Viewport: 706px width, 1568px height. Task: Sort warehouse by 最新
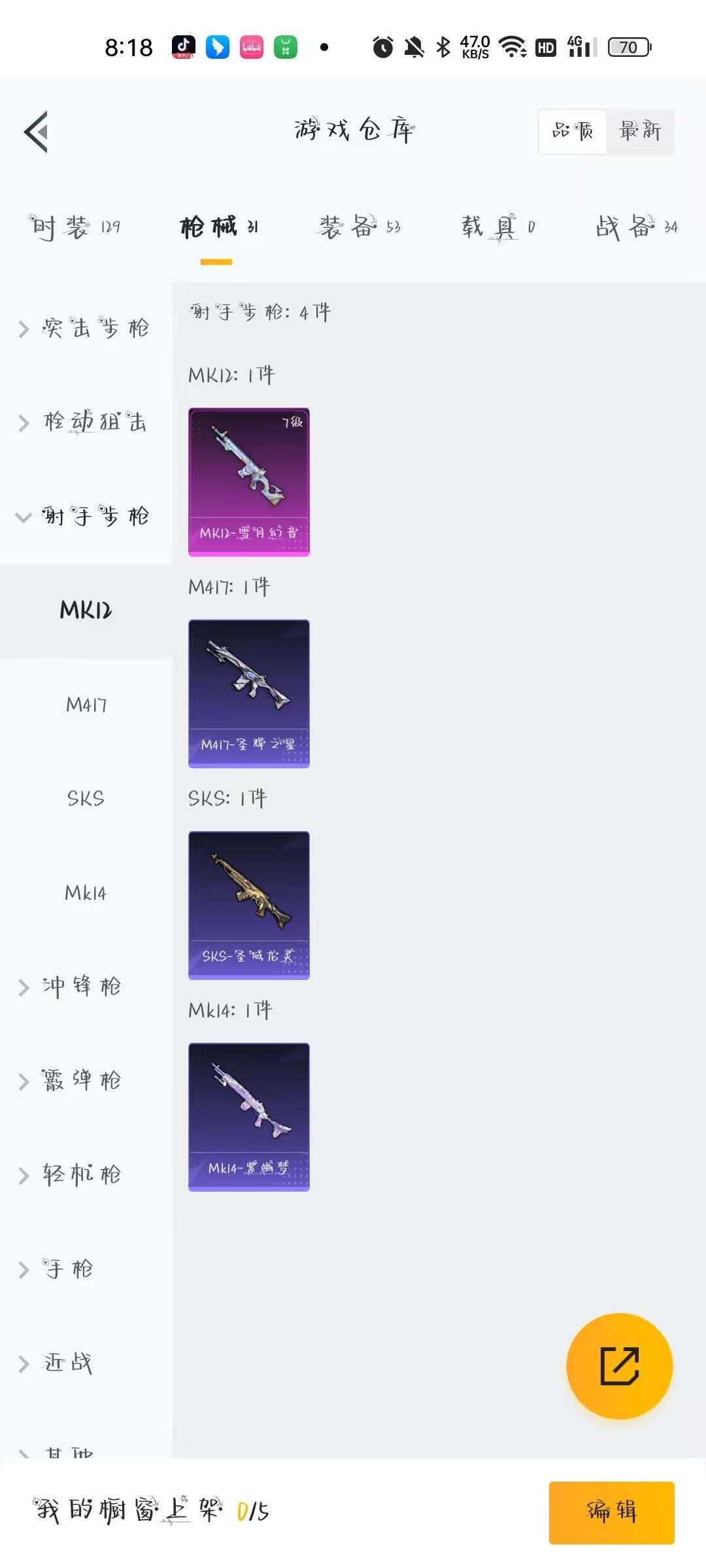640,131
